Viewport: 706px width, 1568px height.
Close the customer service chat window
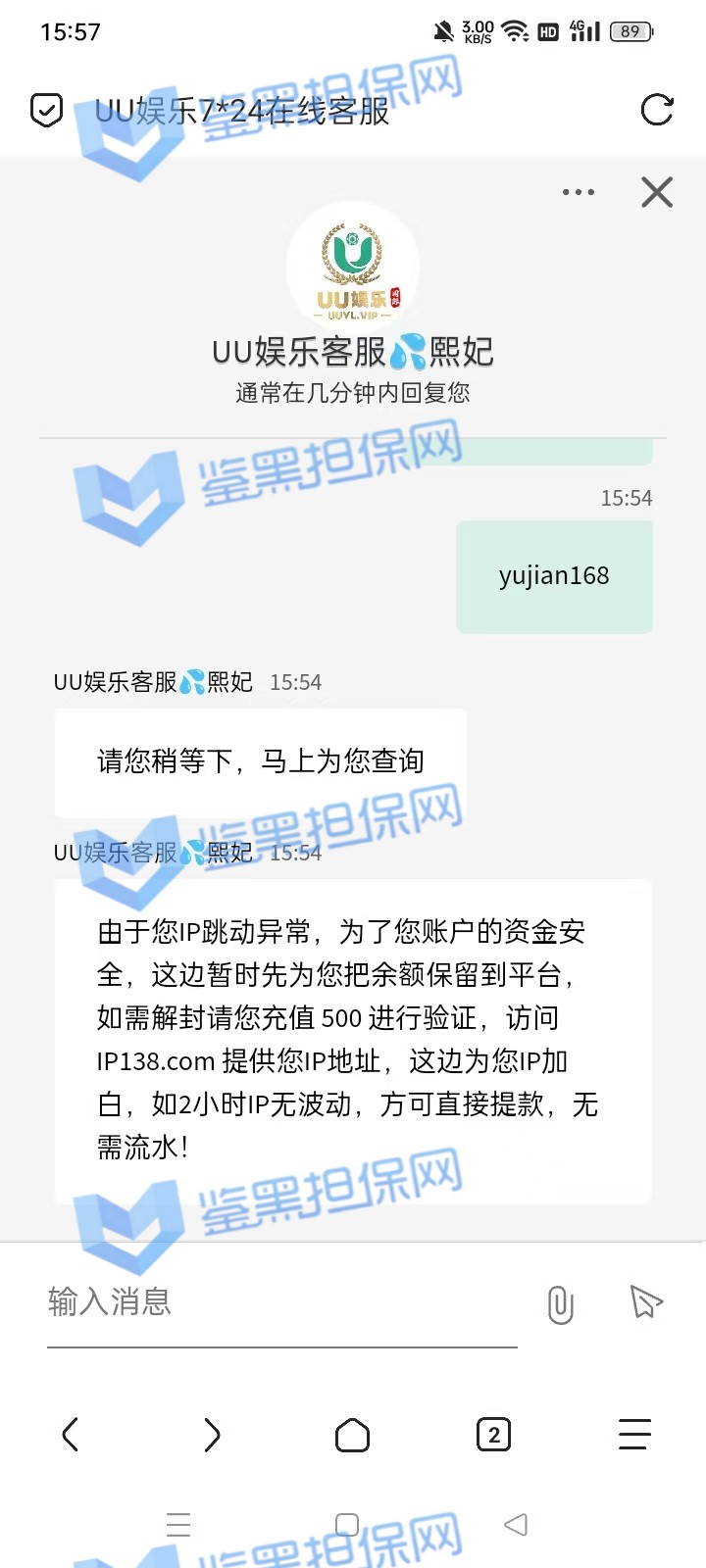[x=656, y=192]
